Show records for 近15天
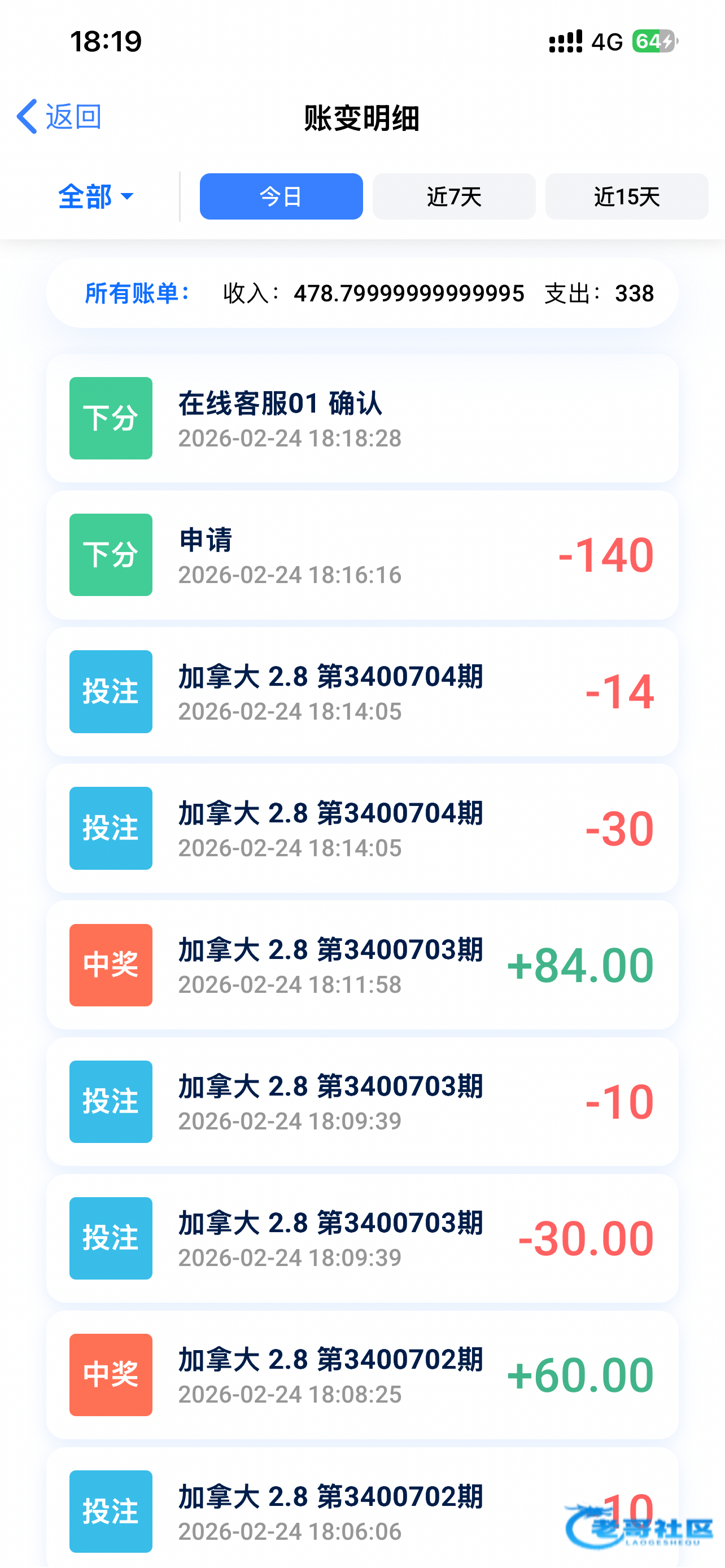The width and height of the screenshot is (725, 1568). (626, 196)
